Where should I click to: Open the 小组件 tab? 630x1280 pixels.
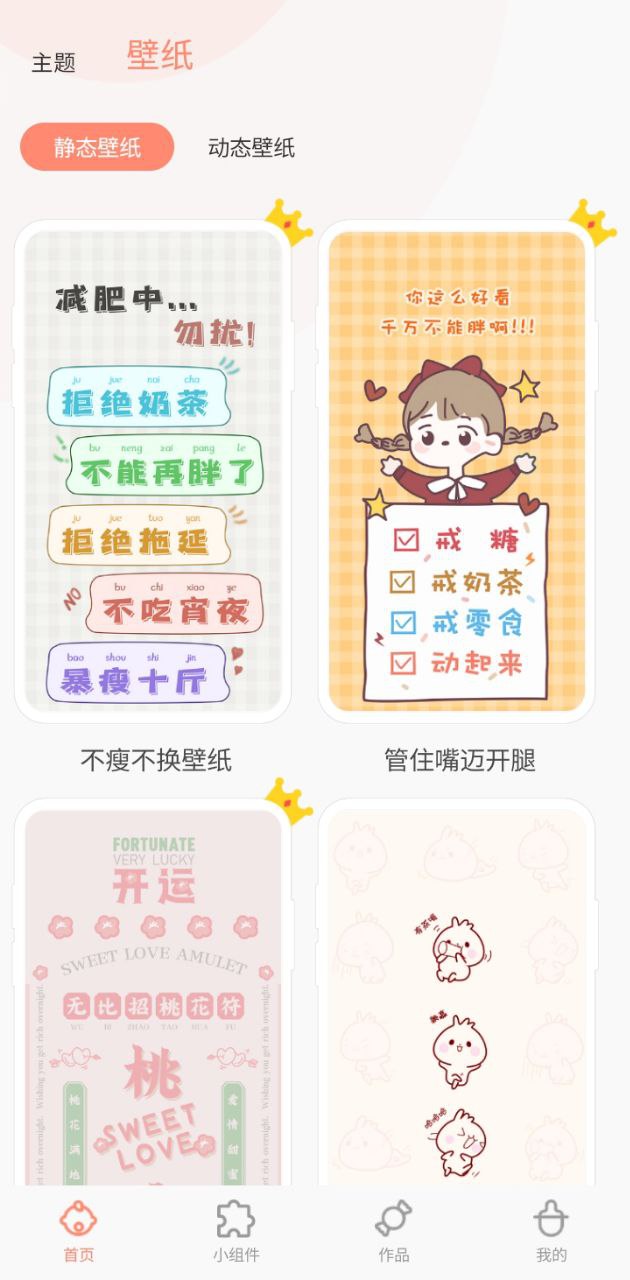(236, 1232)
